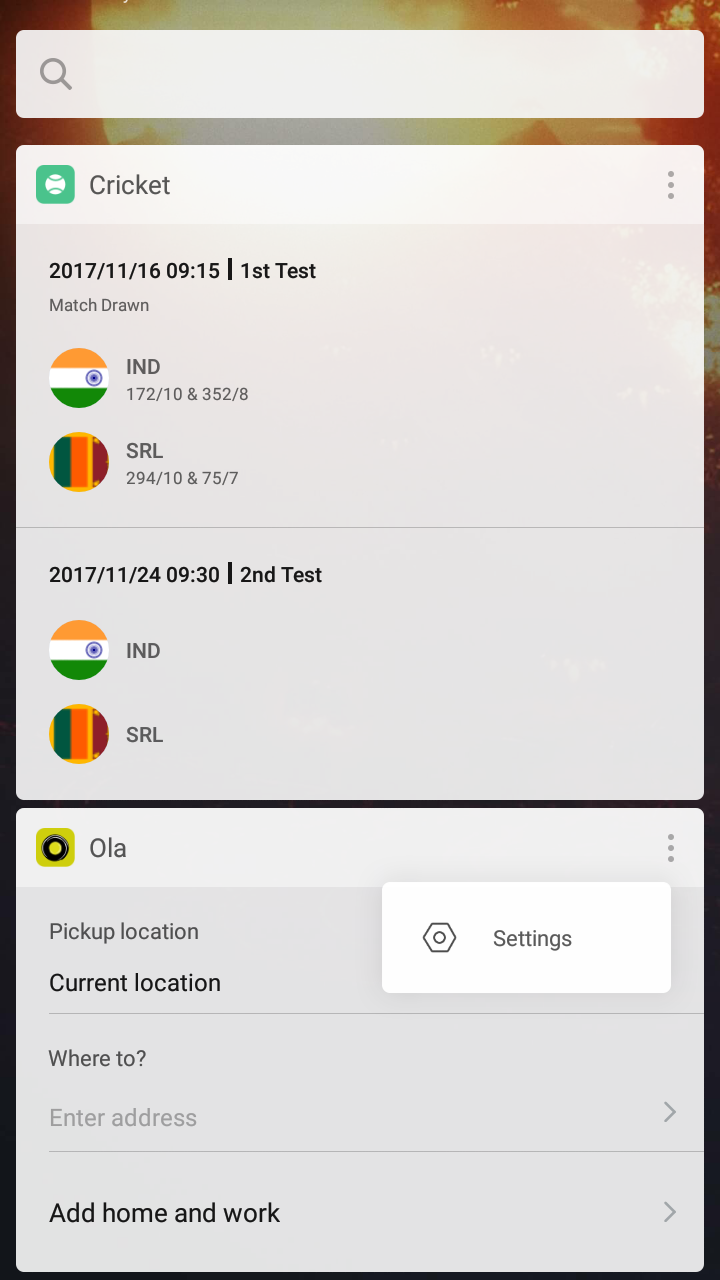Open the 2nd Test match card
Screen dimensions: 720x1280
coord(360,664)
